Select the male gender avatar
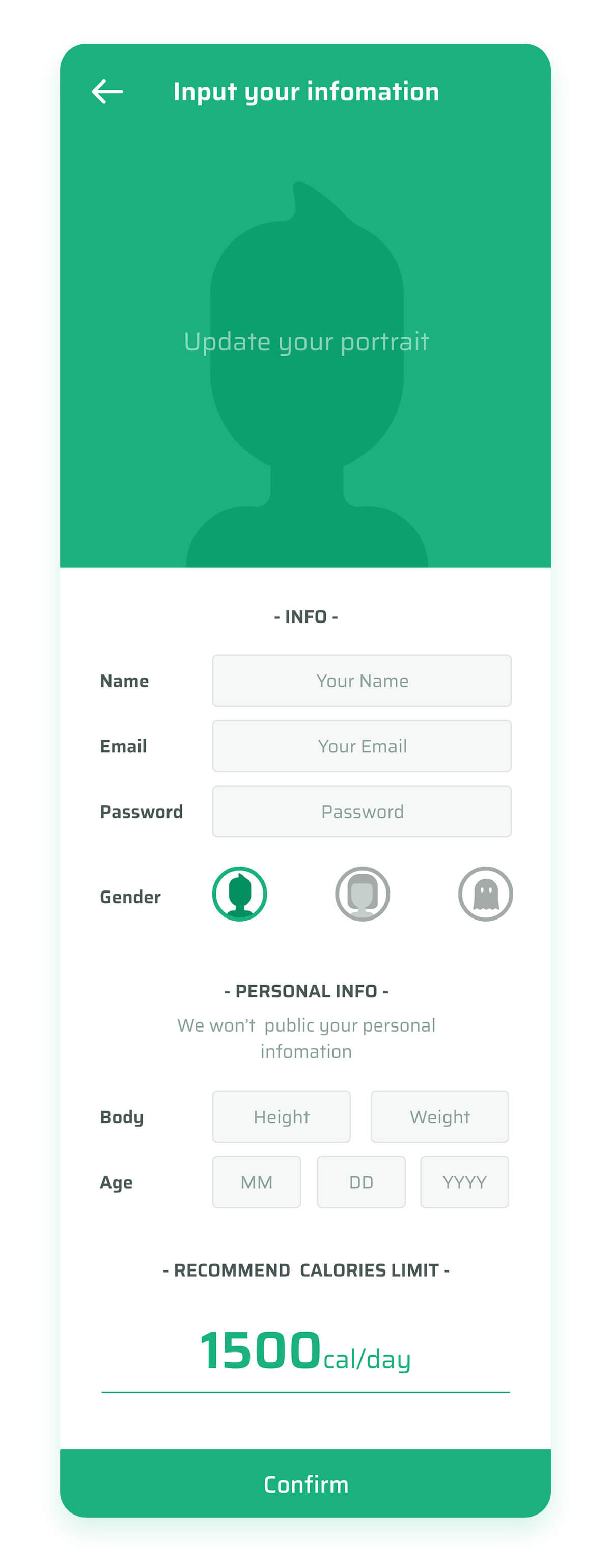 coord(239,894)
